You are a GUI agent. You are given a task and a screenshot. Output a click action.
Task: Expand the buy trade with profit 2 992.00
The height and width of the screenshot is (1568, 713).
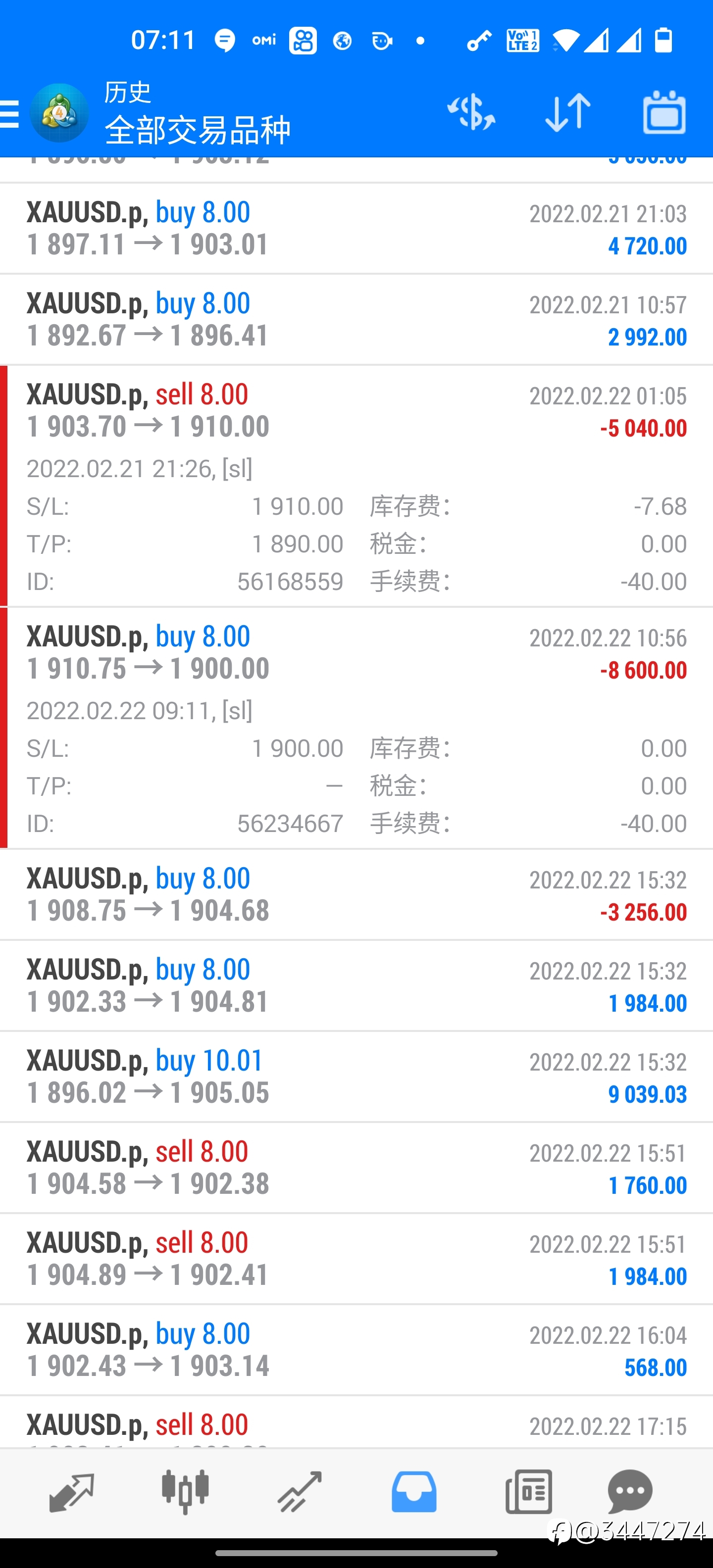pos(356,320)
